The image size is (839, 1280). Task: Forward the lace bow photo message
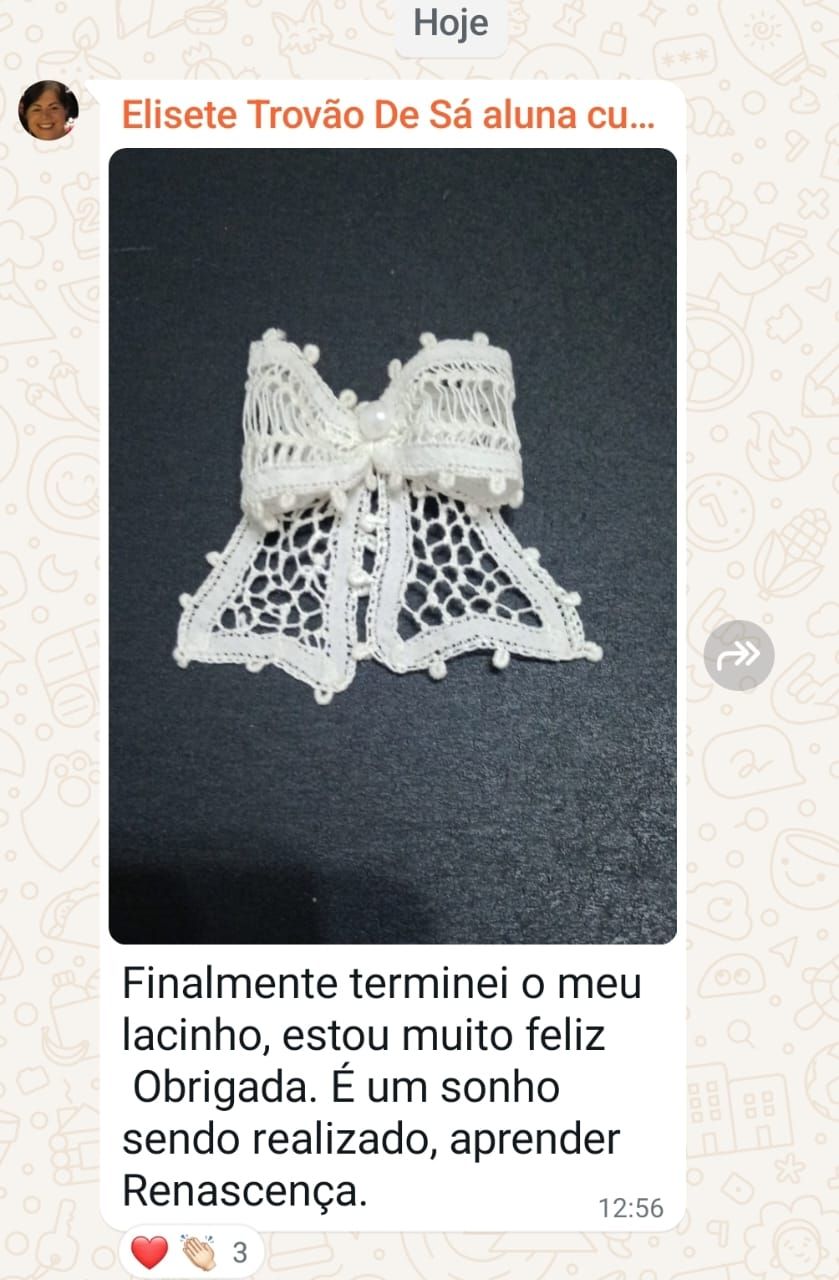coord(738,655)
